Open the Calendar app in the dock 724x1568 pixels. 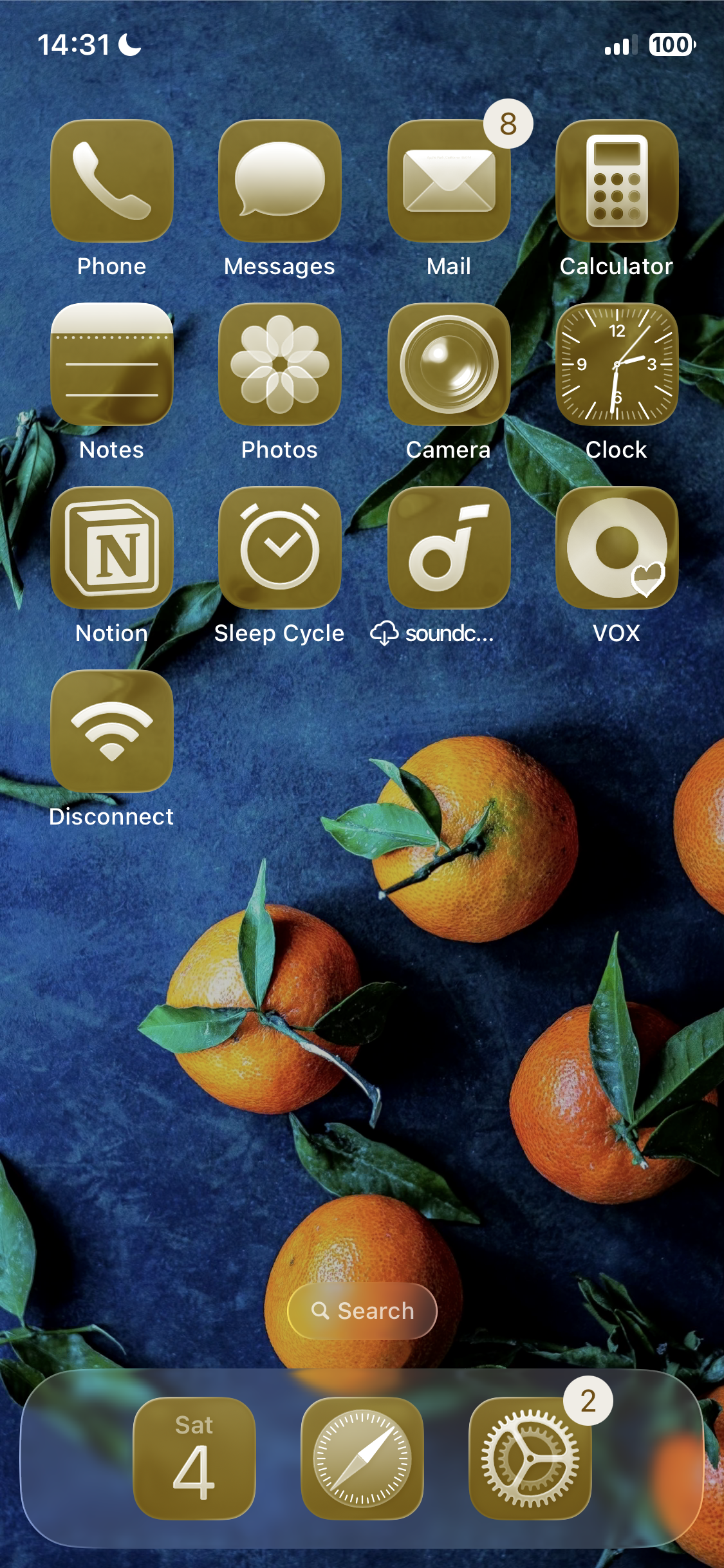[x=194, y=1458]
